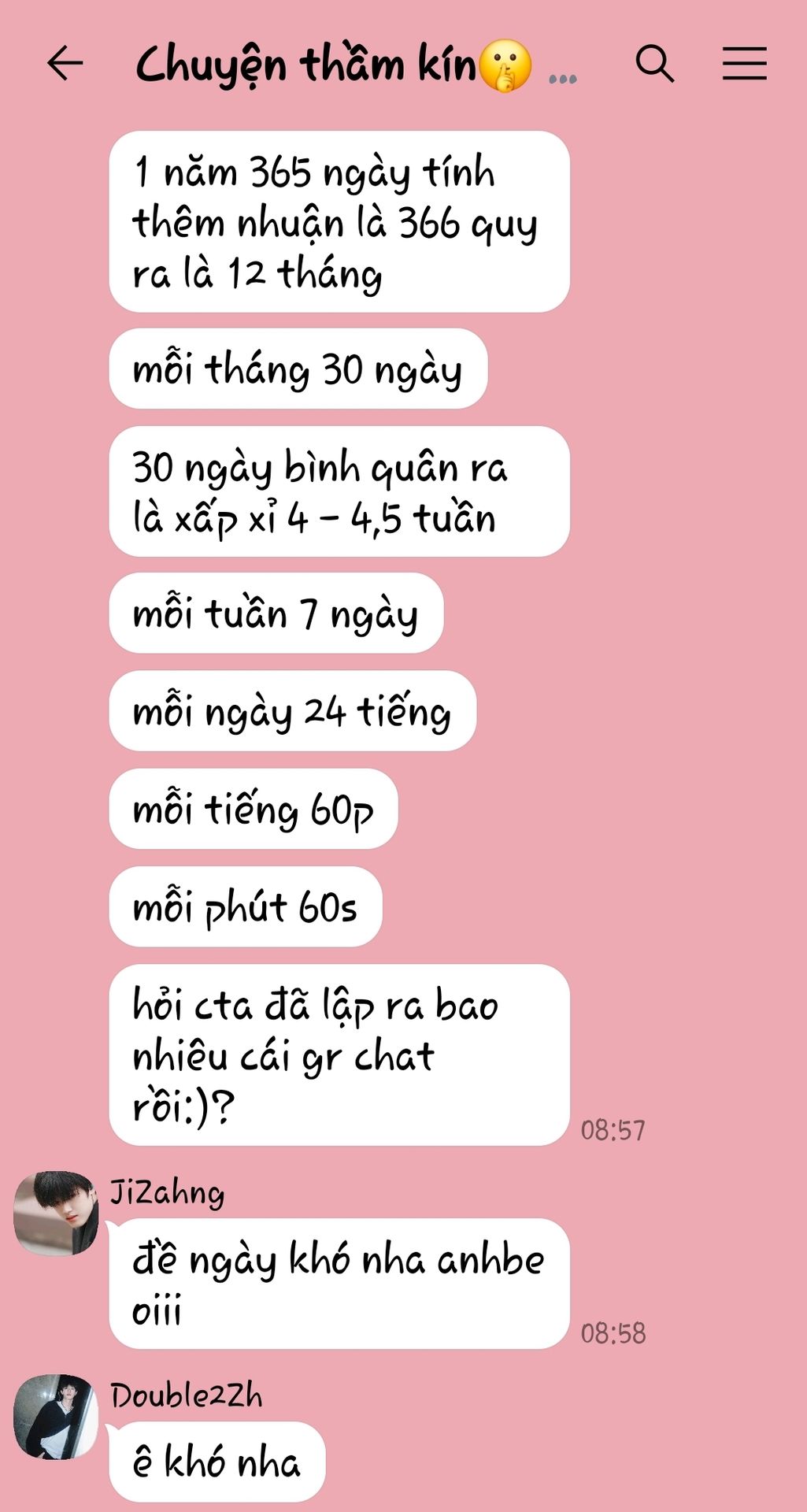
Task: Open JiZahng's profile picture
Action: pos(56,1213)
